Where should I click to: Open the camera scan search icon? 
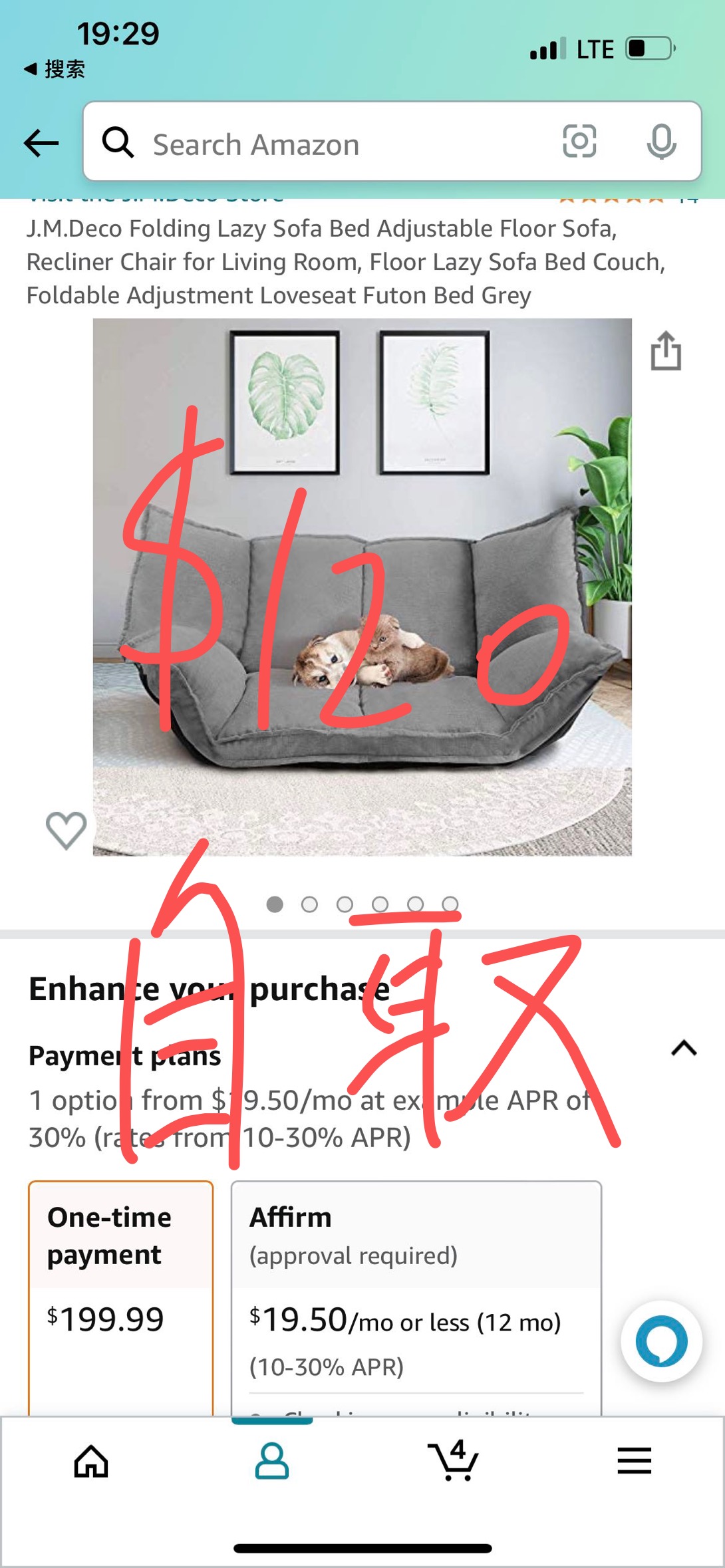(x=579, y=141)
